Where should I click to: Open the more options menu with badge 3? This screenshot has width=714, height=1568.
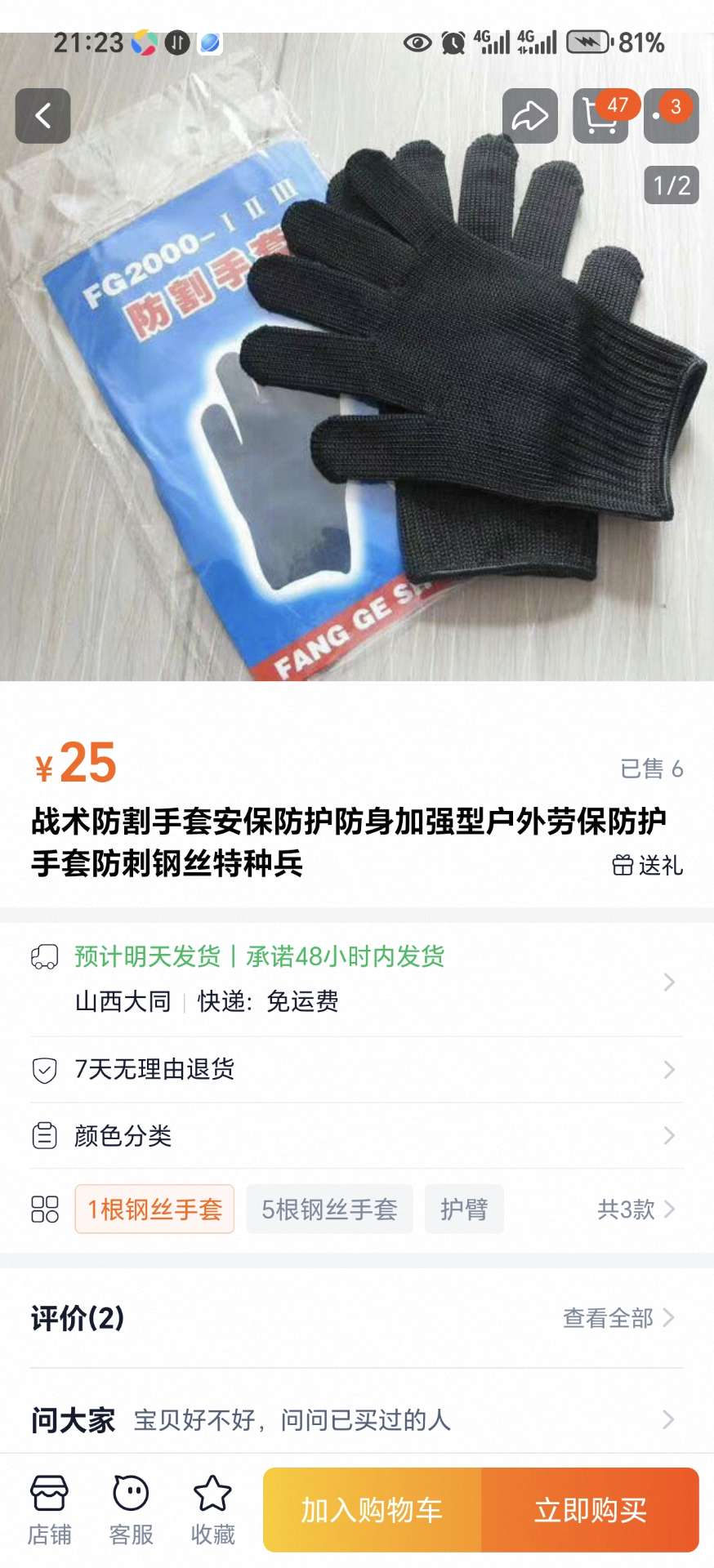pyautogui.click(x=671, y=116)
